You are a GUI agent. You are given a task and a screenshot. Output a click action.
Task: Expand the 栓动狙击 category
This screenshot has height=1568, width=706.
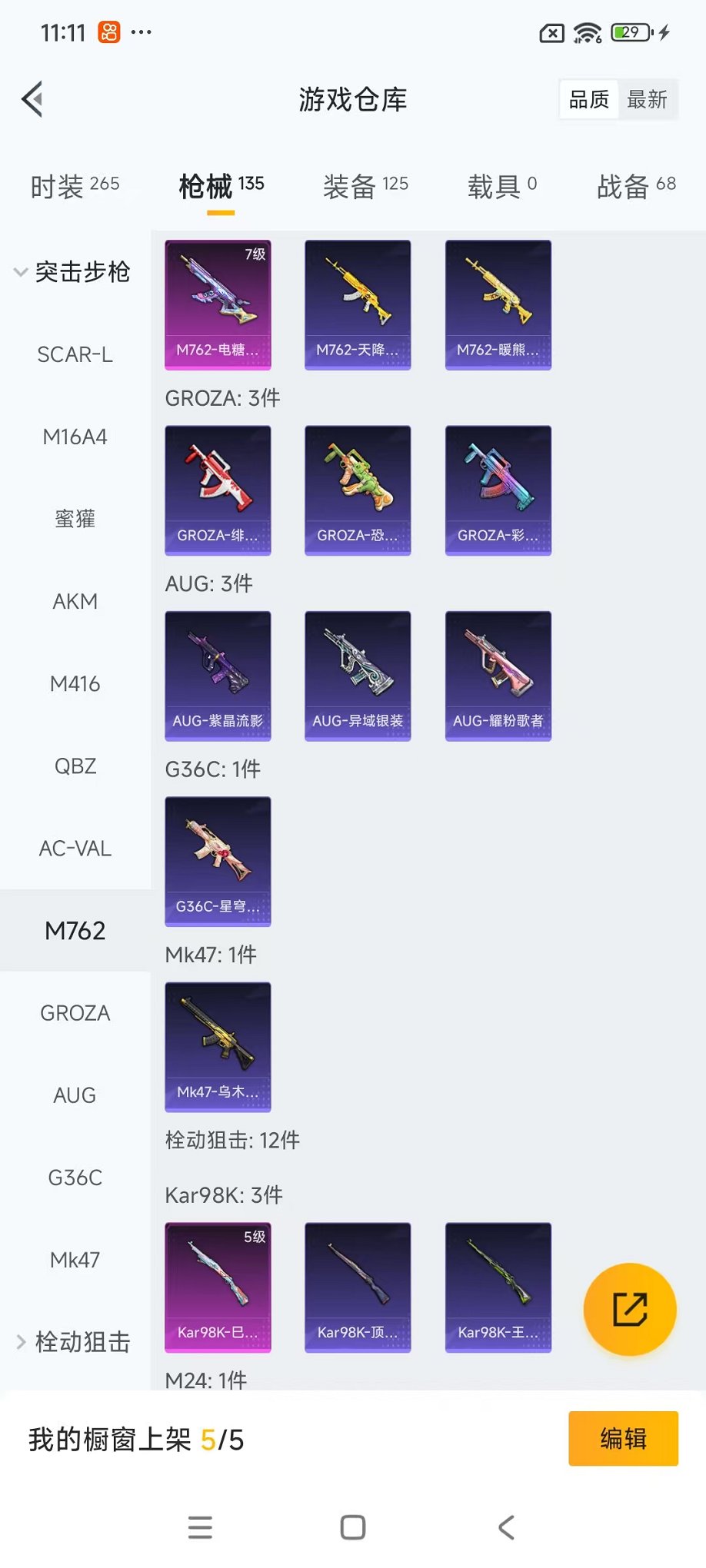73,1342
